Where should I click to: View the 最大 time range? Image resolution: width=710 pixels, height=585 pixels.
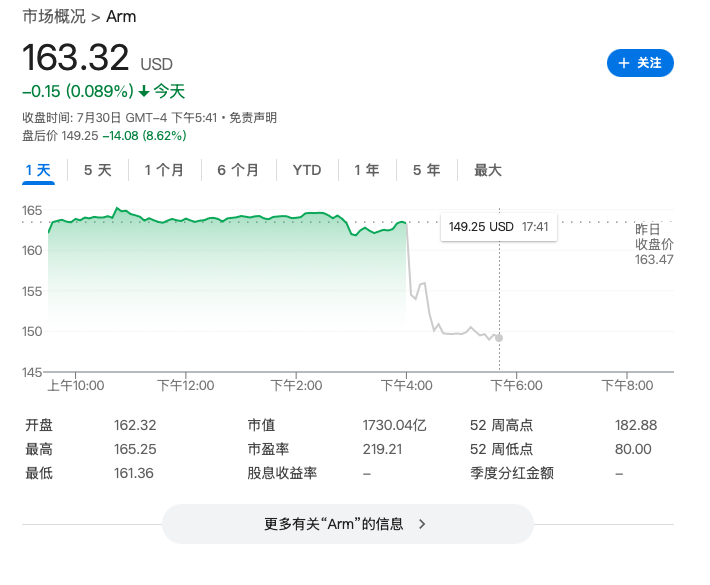[488, 170]
